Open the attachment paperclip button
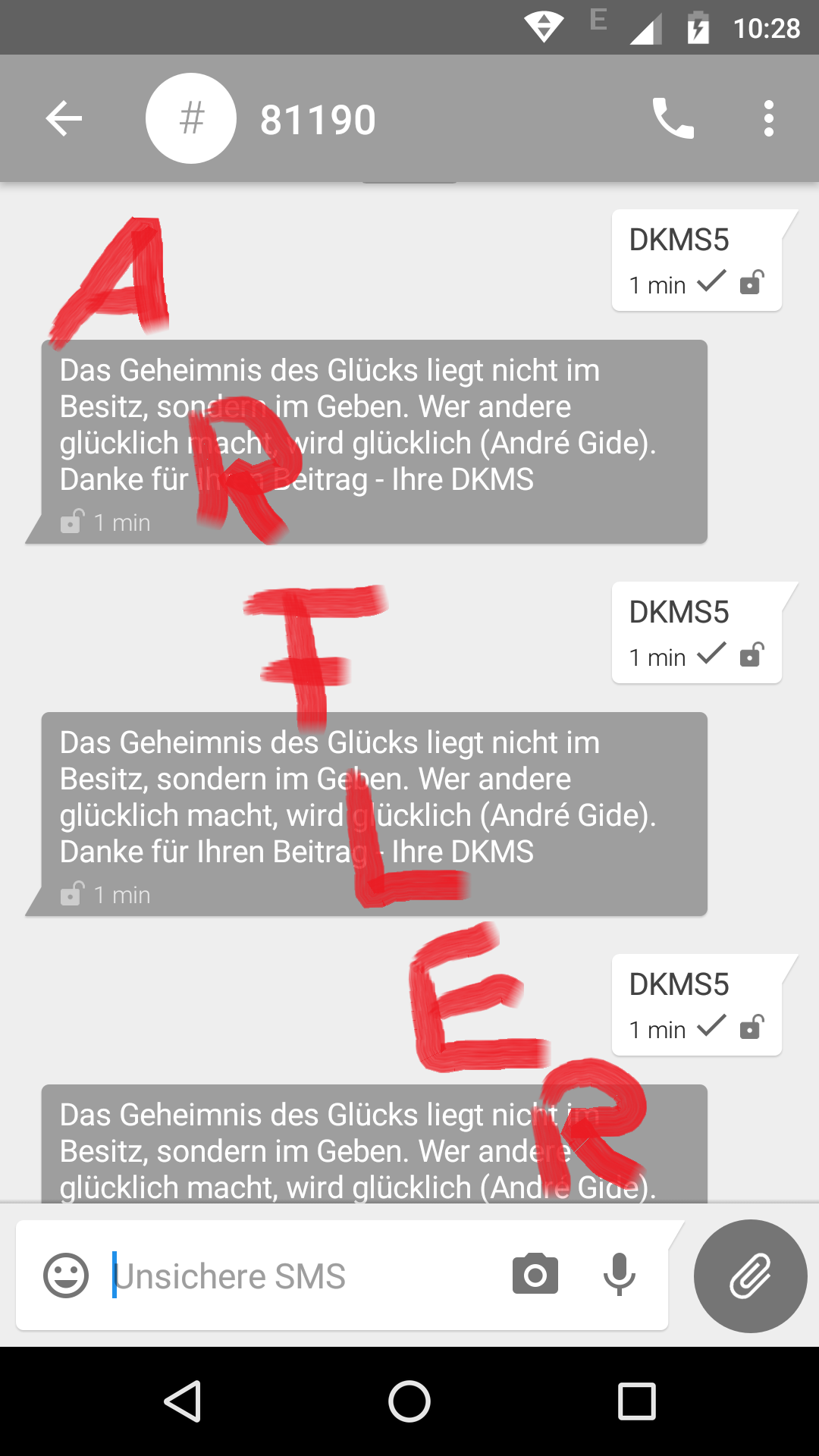Image resolution: width=819 pixels, height=1456 pixels. [x=750, y=1276]
